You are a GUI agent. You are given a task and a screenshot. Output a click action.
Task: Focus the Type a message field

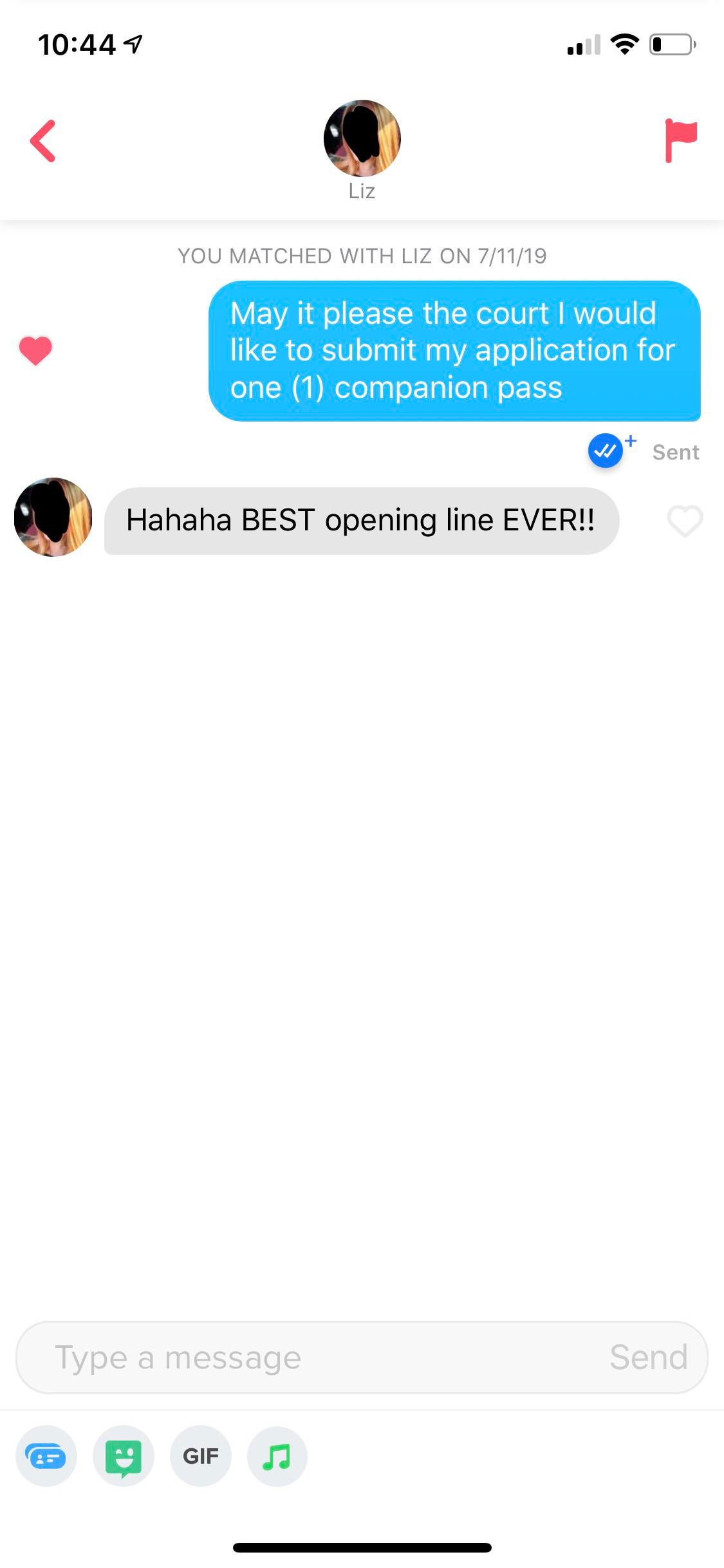click(309, 1358)
